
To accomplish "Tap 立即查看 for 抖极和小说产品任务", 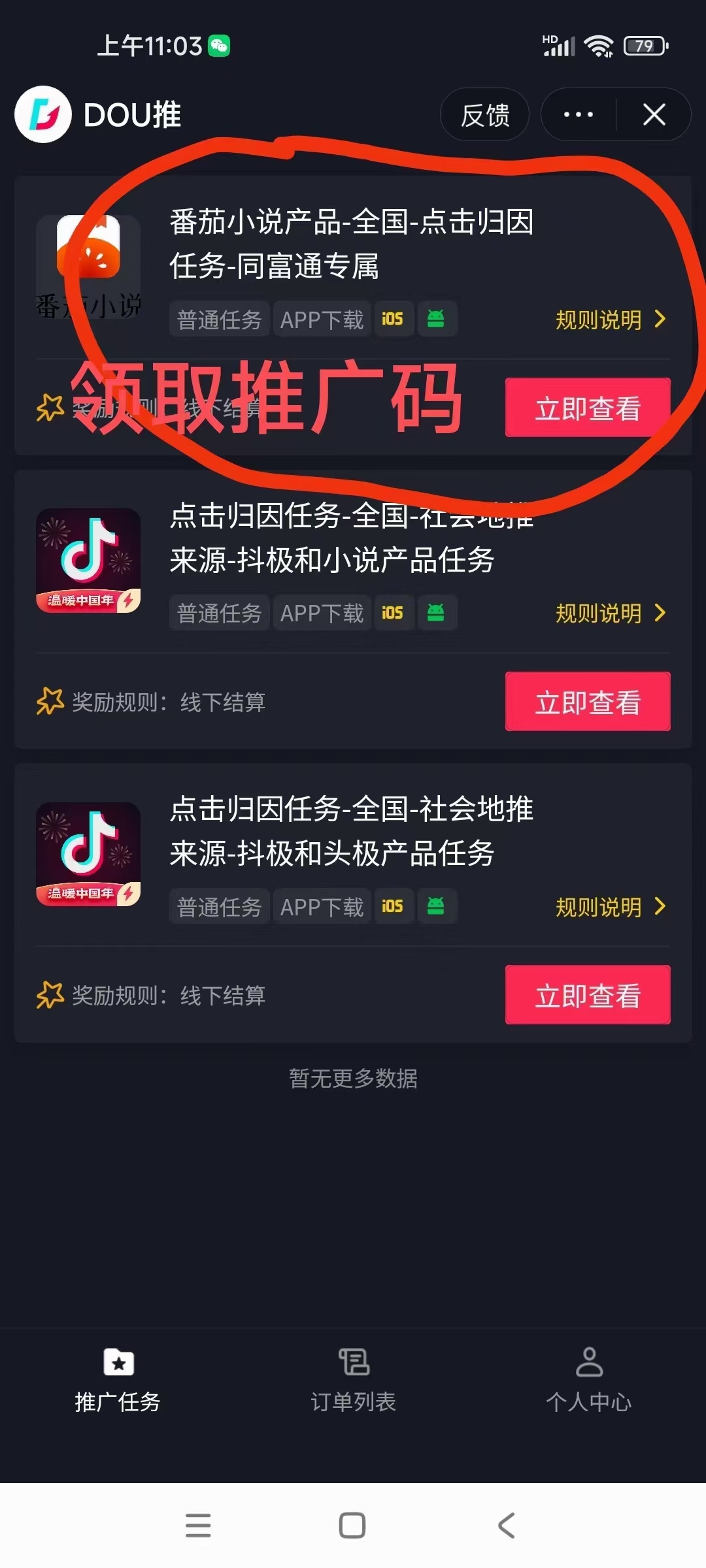I will click(x=587, y=701).
